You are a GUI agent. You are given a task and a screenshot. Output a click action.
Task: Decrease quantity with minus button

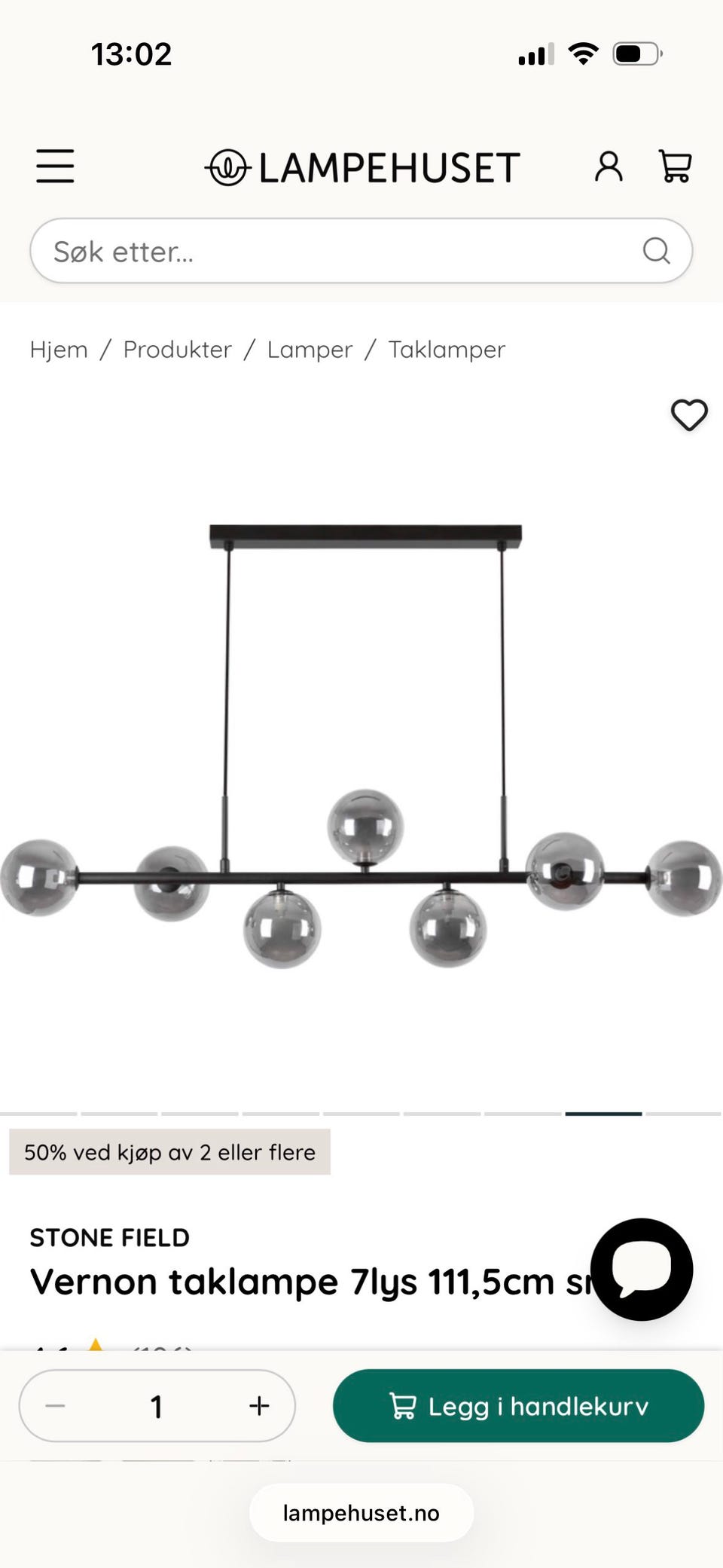(x=55, y=1405)
